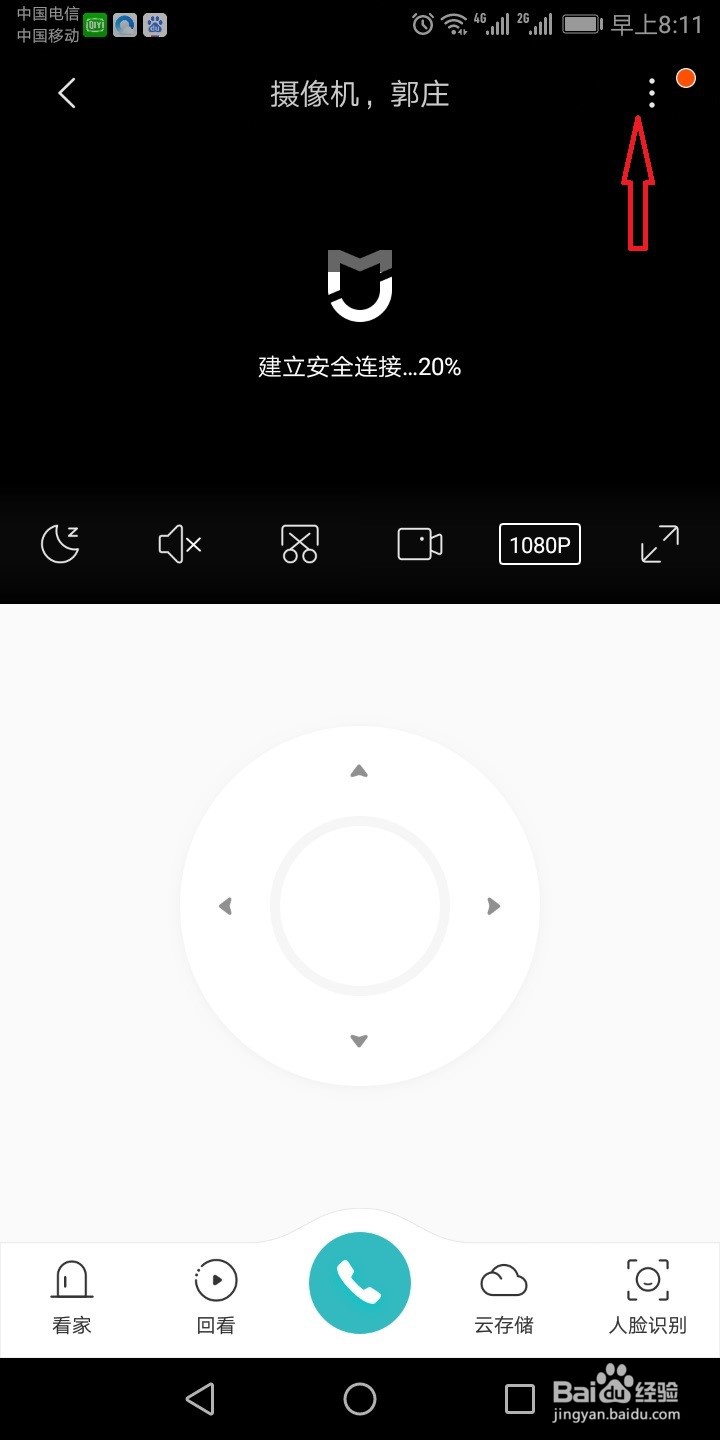Toggle sleep mode for the camera
Screen dimensions: 720x1440
60,543
